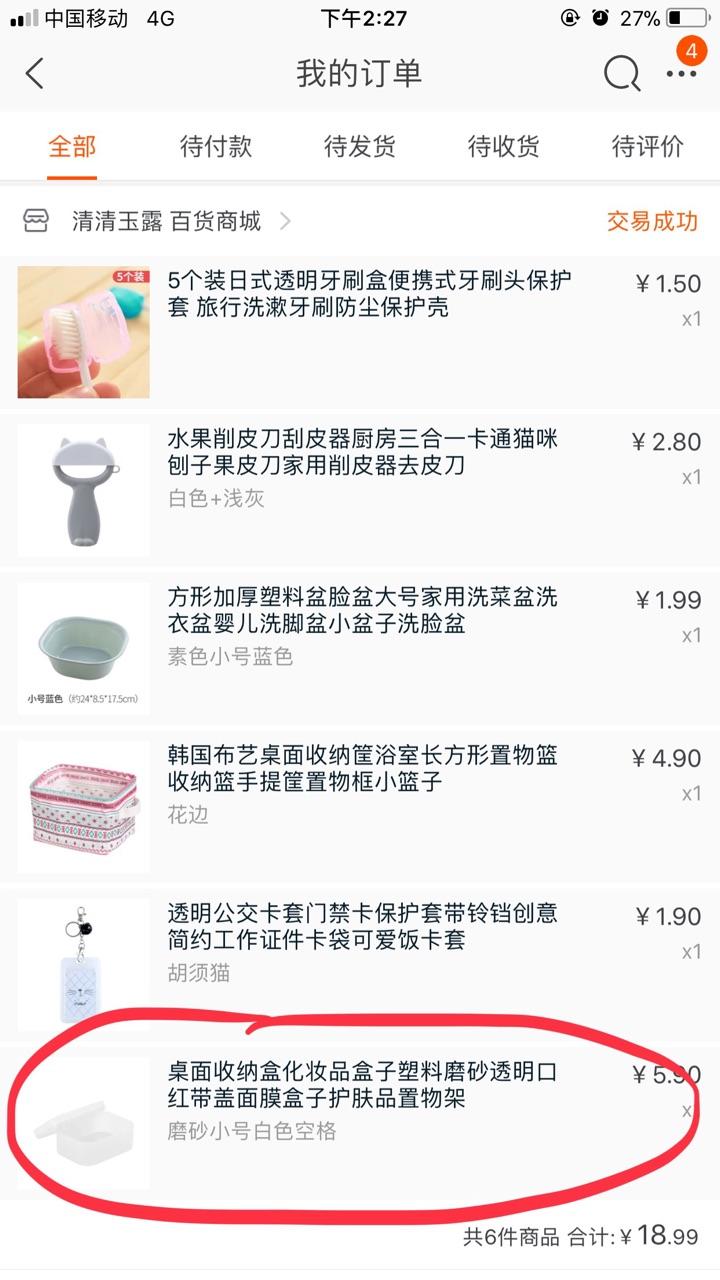Switch to the 待评价 tab

coord(648,146)
